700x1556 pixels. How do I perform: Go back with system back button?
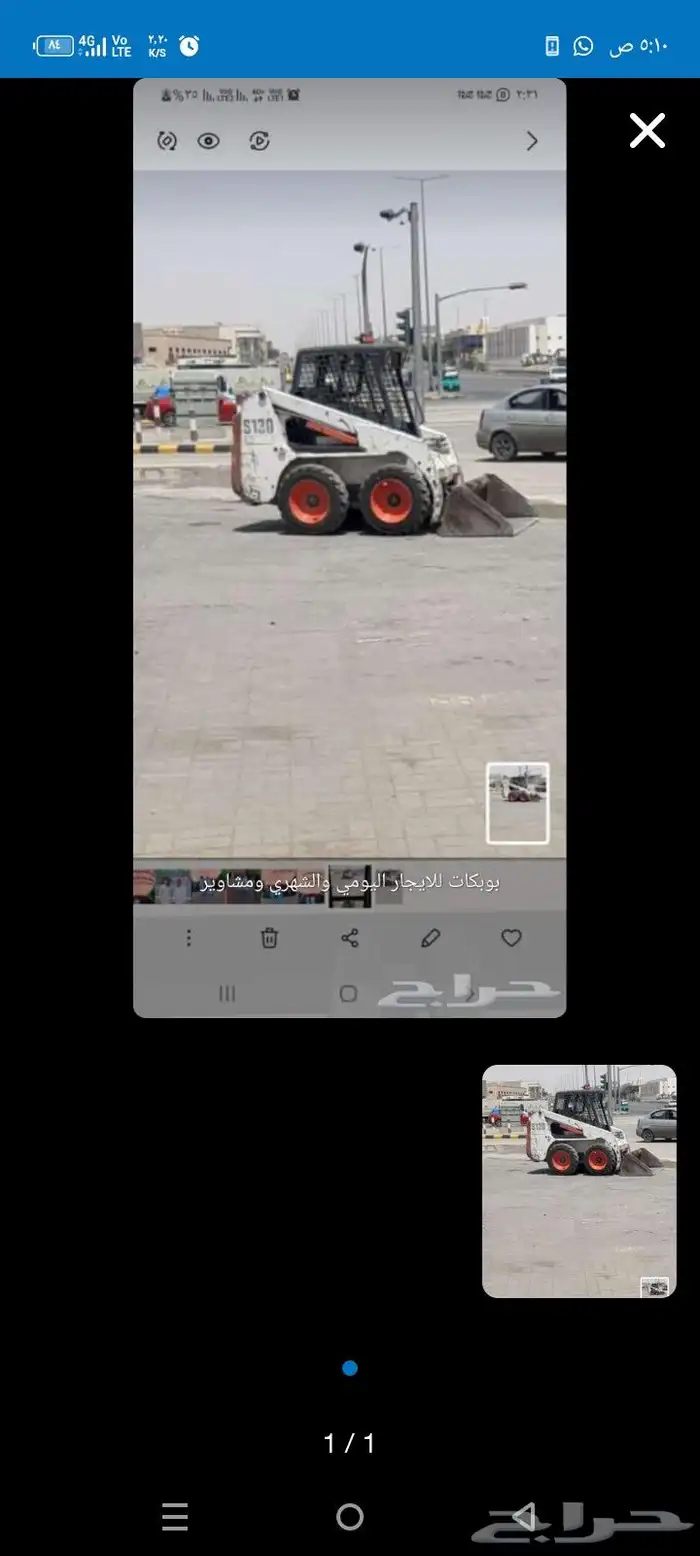pos(523,1517)
